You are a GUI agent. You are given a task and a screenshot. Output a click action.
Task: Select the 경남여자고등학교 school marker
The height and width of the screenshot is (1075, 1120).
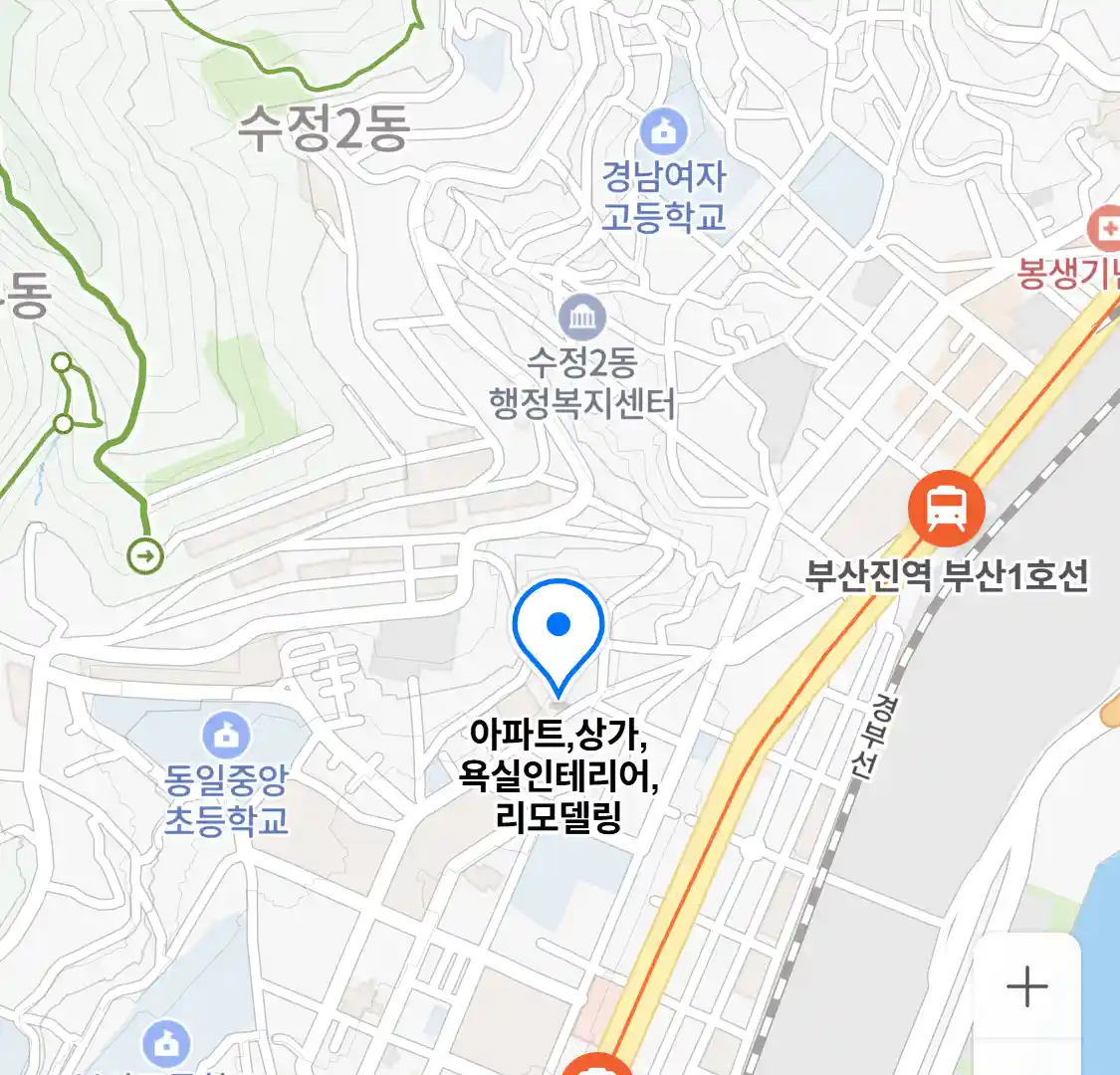(x=664, y=131)
